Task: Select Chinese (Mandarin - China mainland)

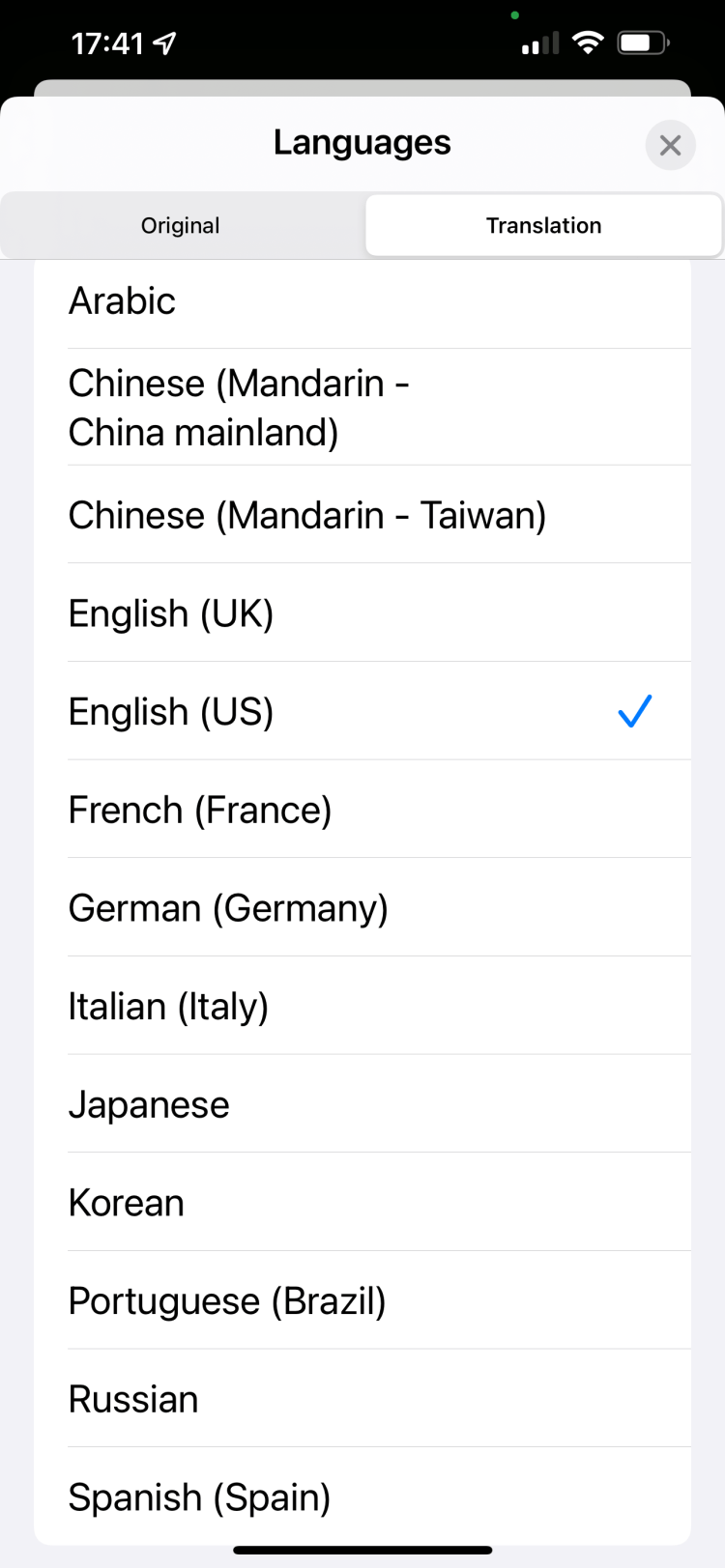Action: 362,408
